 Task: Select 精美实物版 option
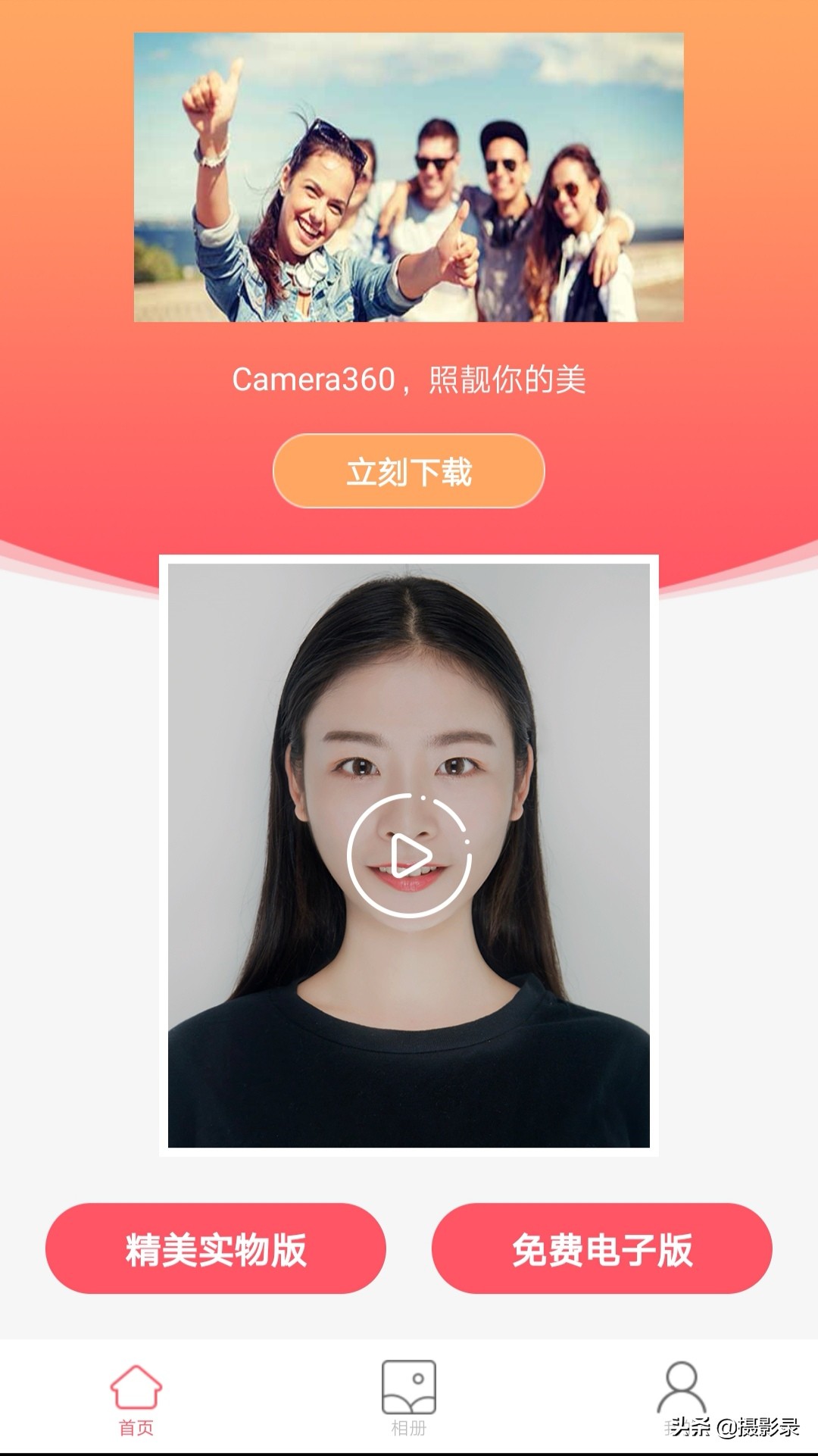(x=216, y=1247)
